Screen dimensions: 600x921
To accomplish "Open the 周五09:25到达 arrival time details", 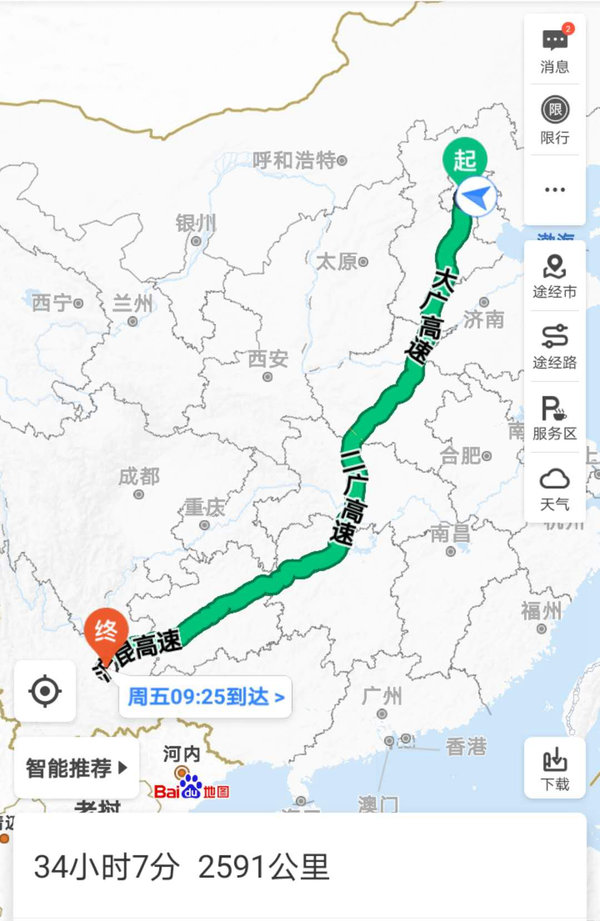I will pos(205,696).
